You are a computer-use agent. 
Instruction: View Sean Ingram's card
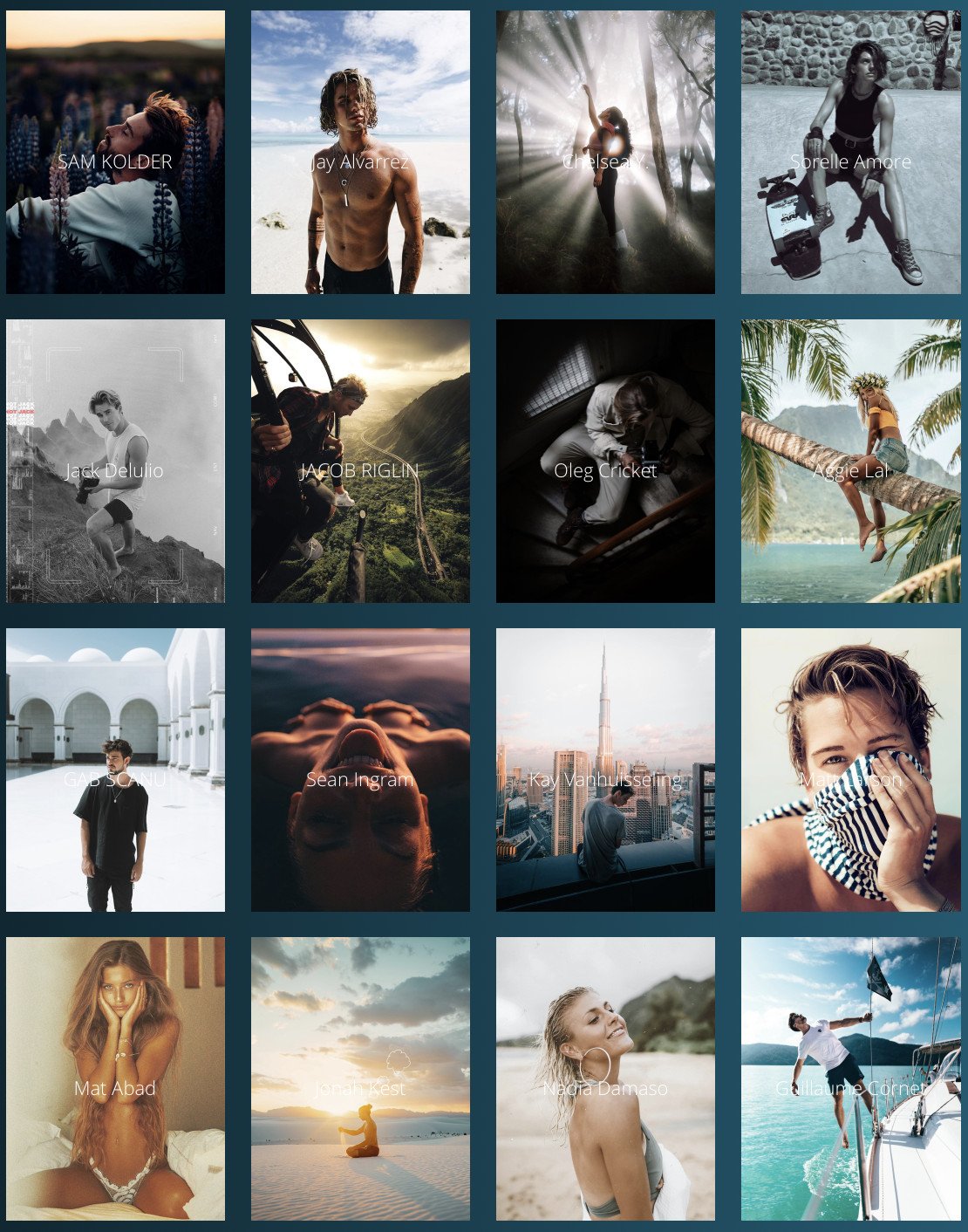(x=360, y=770)
